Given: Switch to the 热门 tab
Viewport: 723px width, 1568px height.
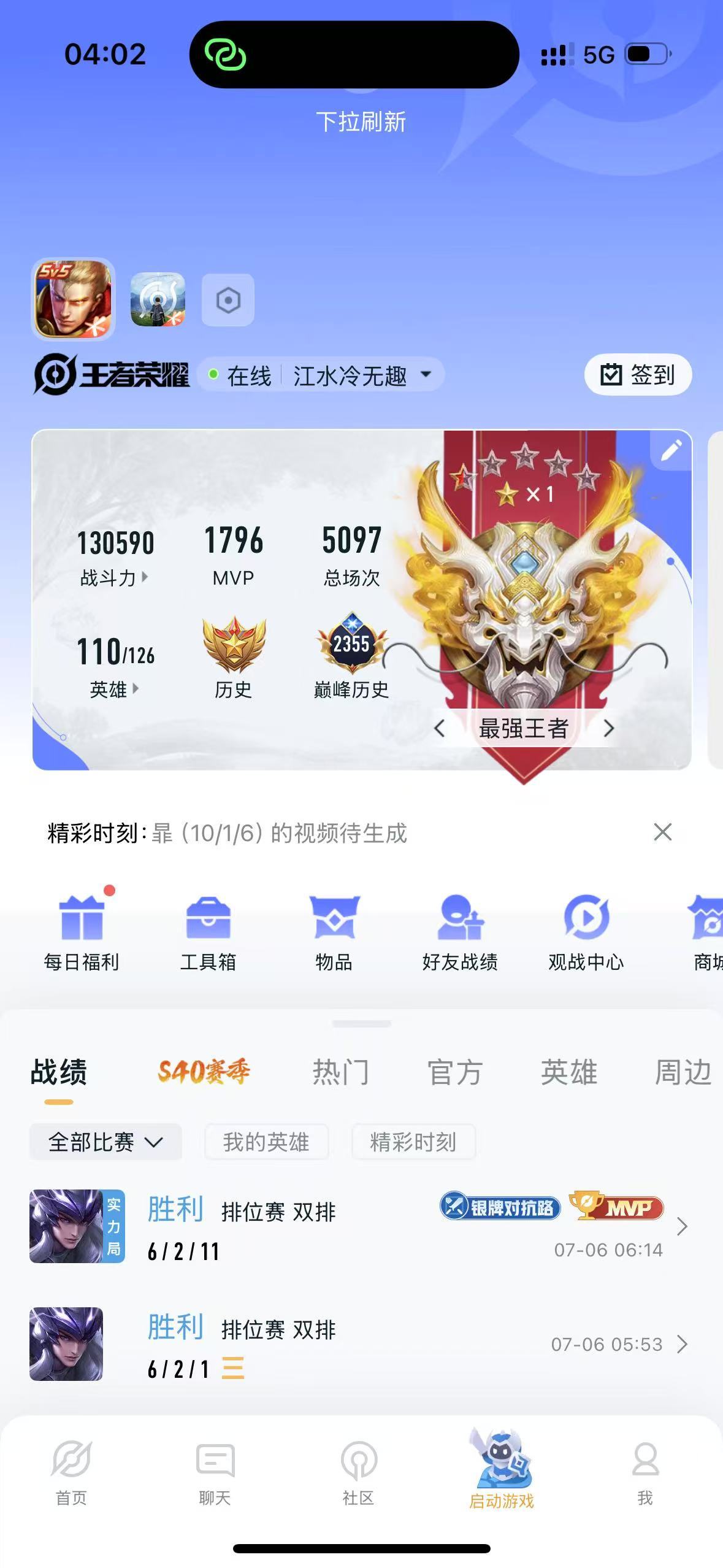Looking at the screenshot, I should [x=340, y=1072].
